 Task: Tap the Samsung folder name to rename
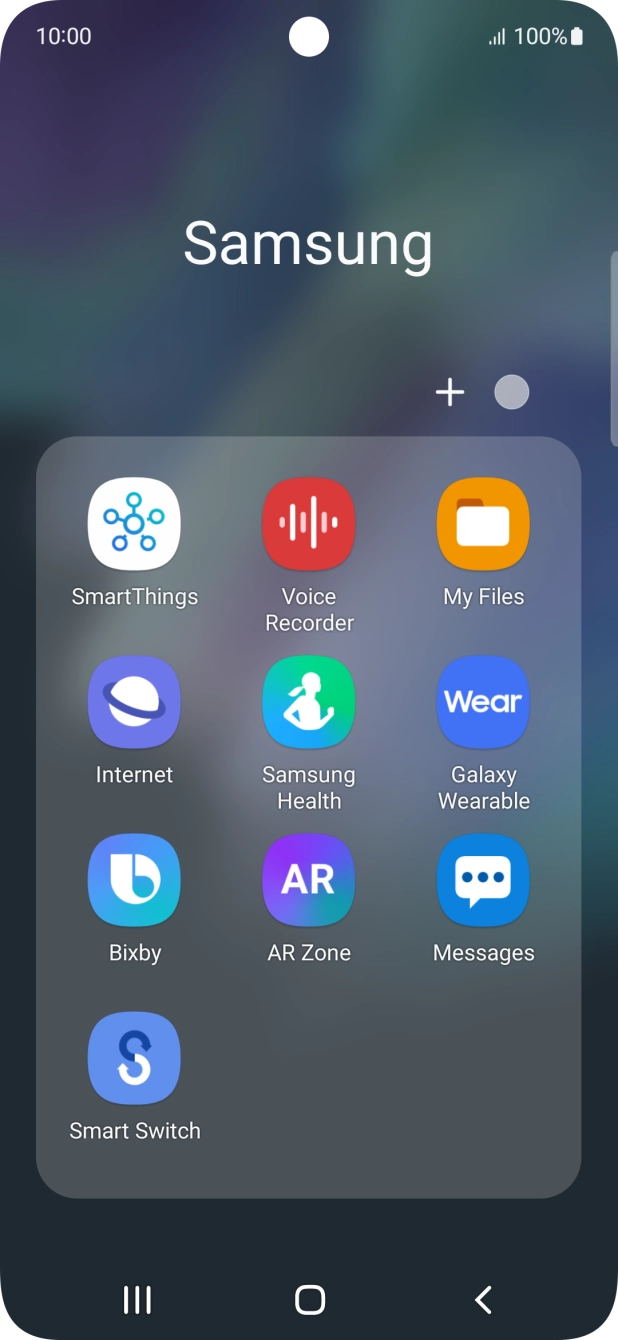coord(308,244)
